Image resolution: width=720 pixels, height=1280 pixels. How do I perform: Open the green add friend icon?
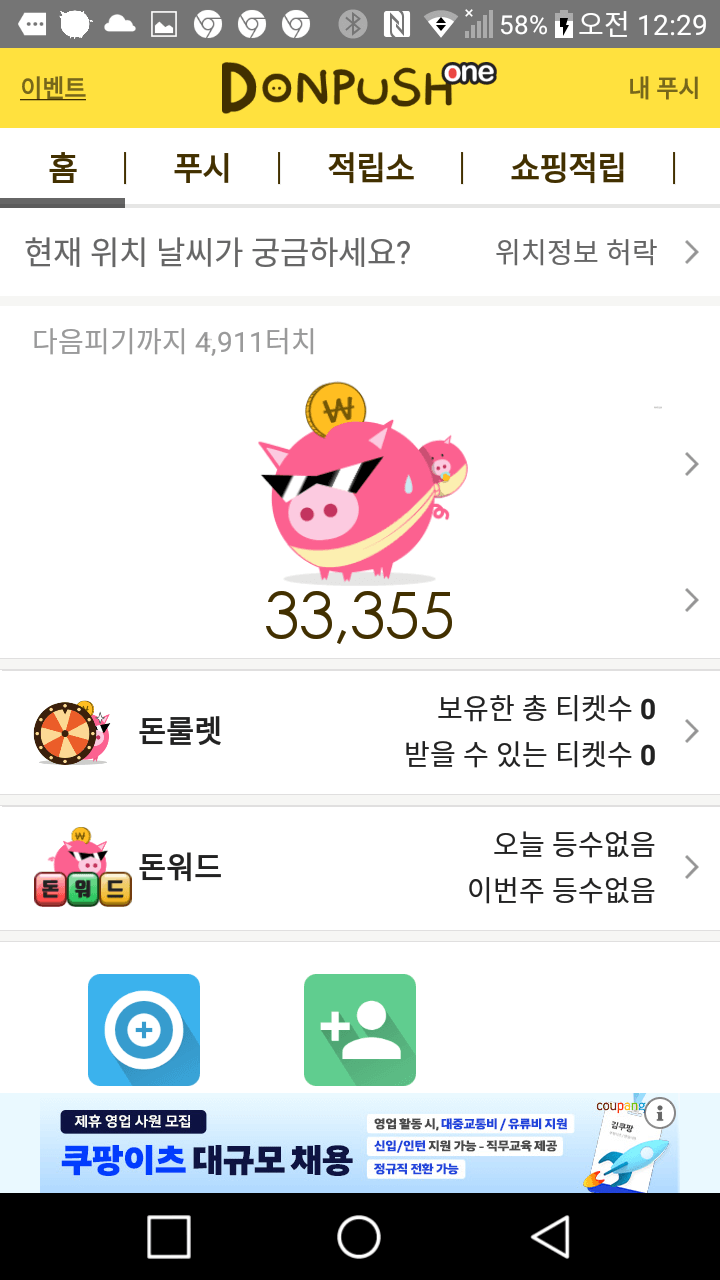[360, 1030]
